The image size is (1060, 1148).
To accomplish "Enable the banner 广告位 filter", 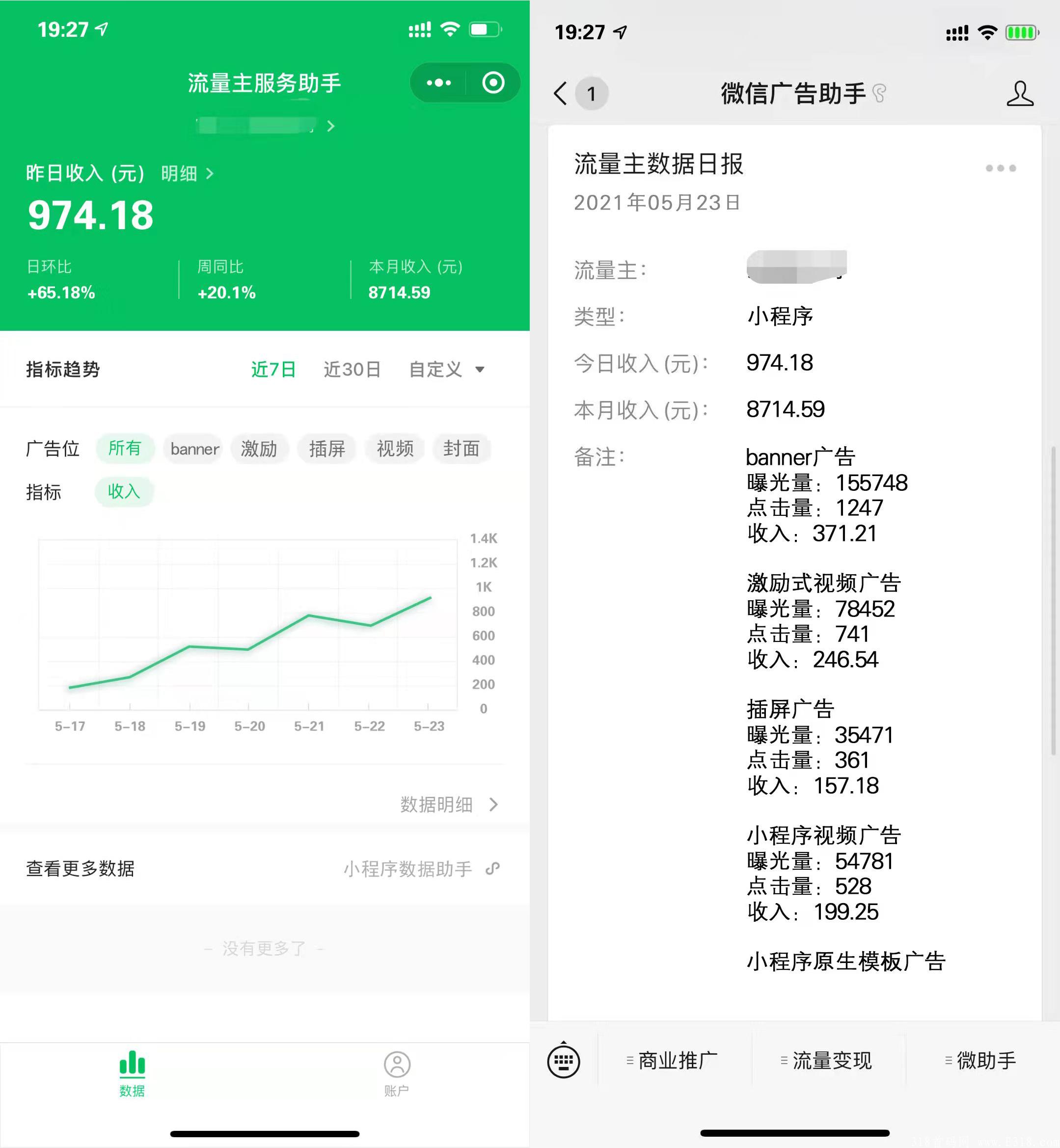I will [x=193, y=449].
